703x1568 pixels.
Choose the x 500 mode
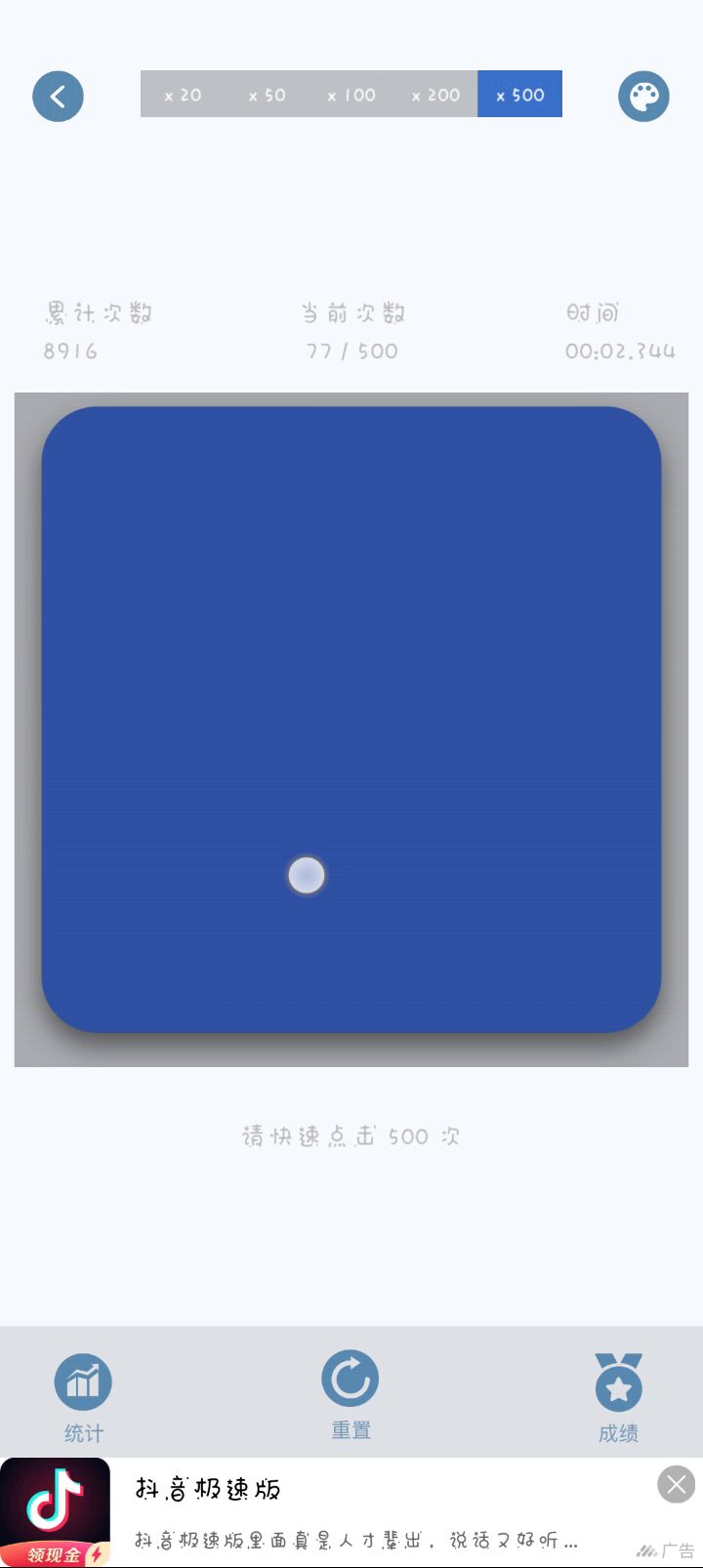tap(519, 95)
